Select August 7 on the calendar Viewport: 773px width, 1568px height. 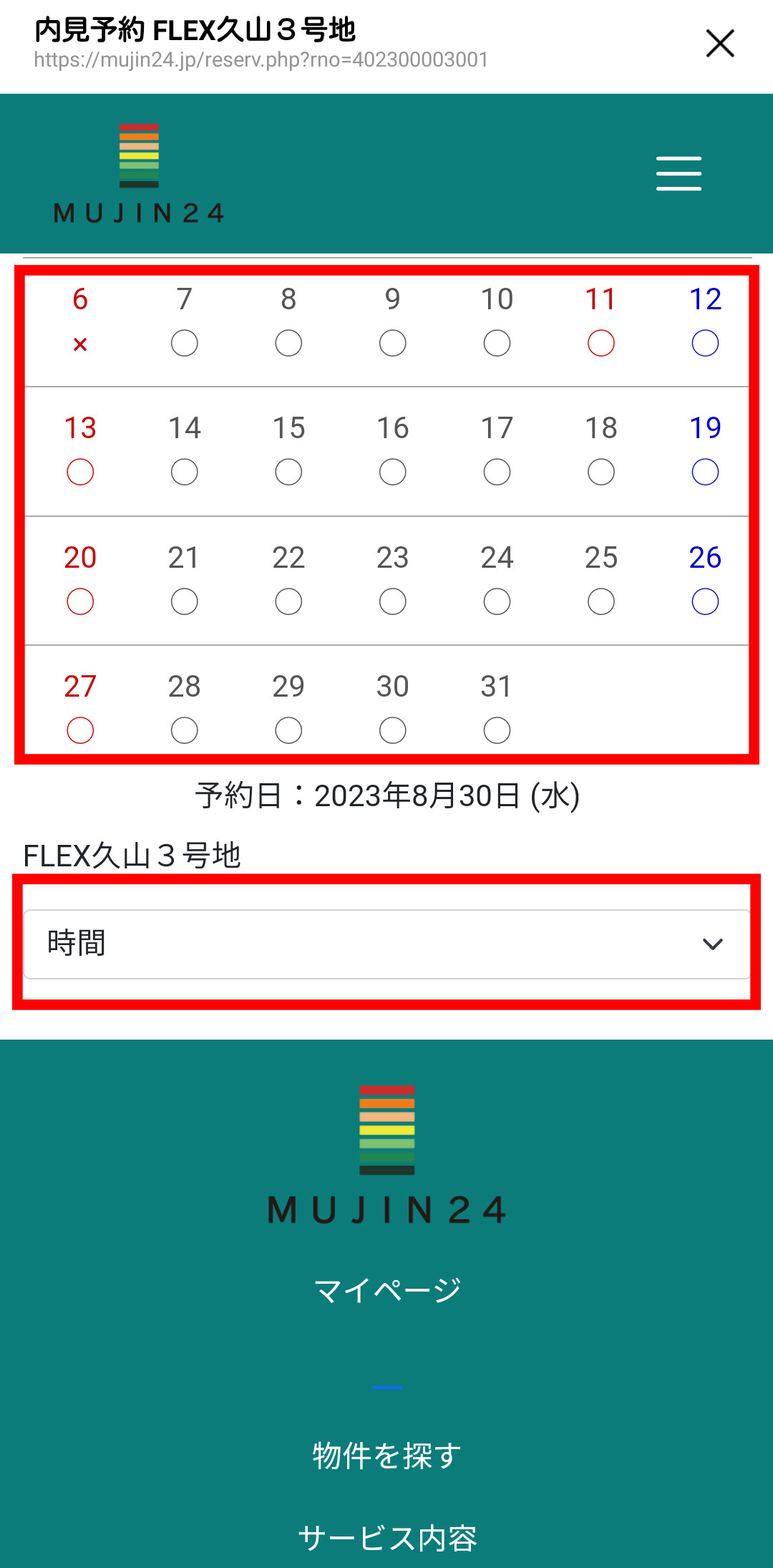click(x=185, y=342)
